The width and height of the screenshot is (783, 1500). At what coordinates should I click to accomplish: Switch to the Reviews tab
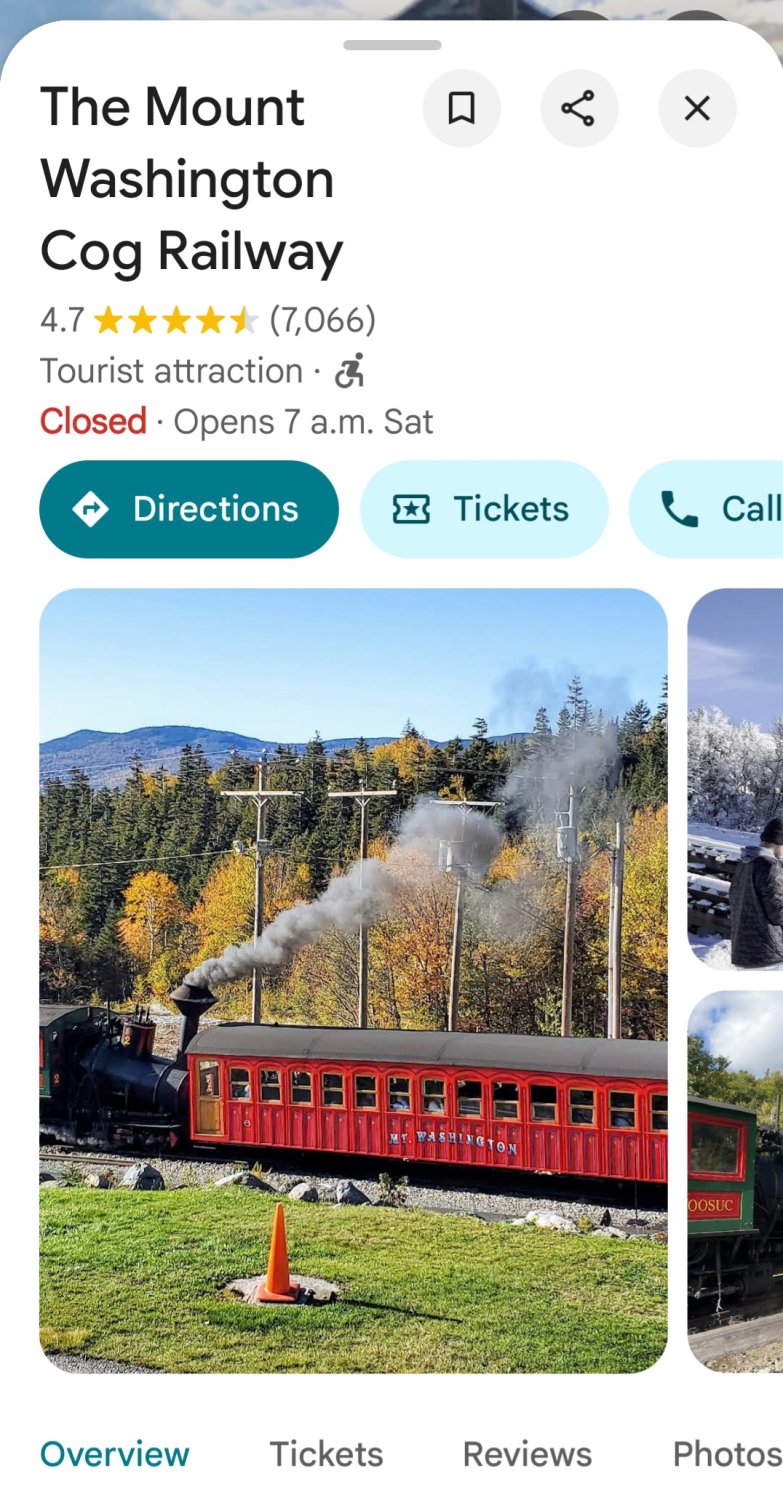pos(527,1454)
